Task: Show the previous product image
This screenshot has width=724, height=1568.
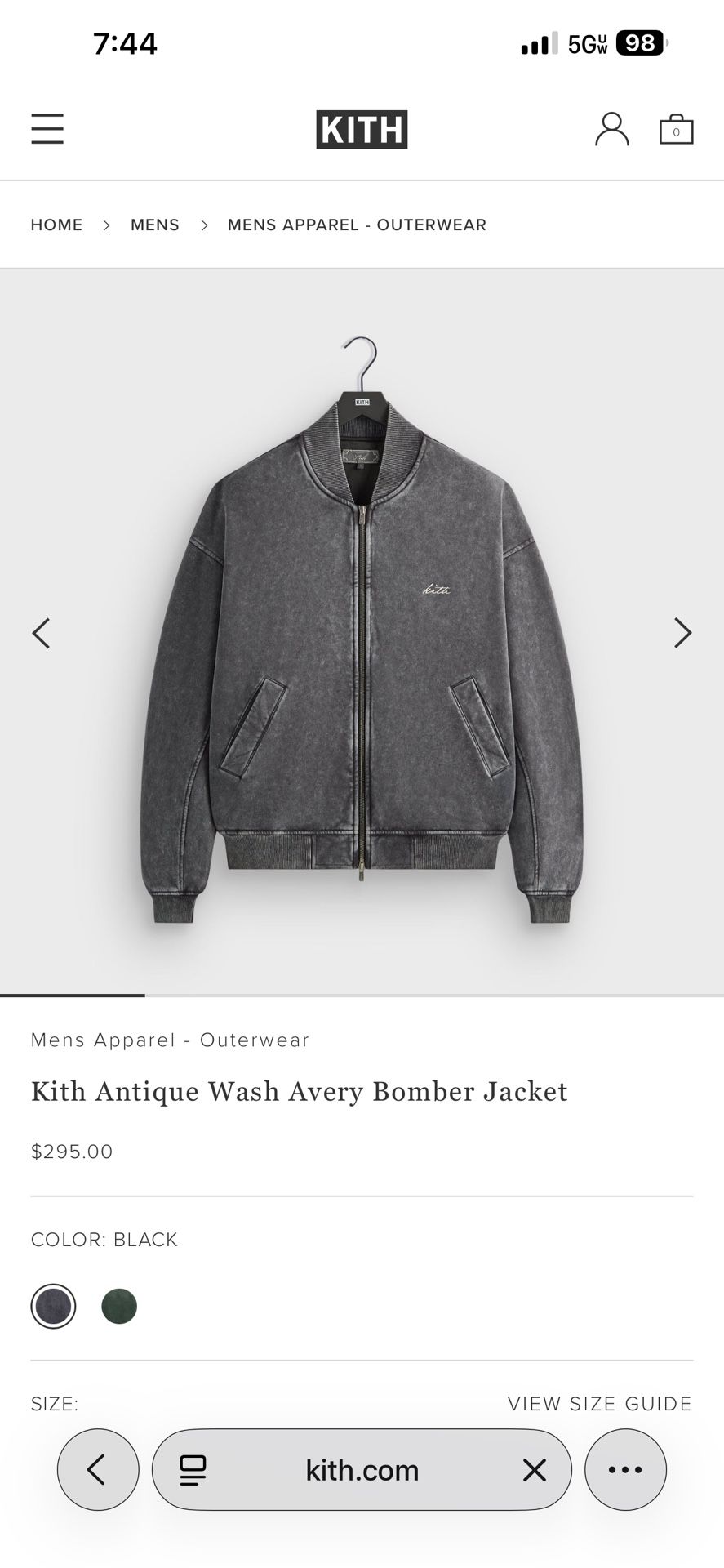Action: 42,633
